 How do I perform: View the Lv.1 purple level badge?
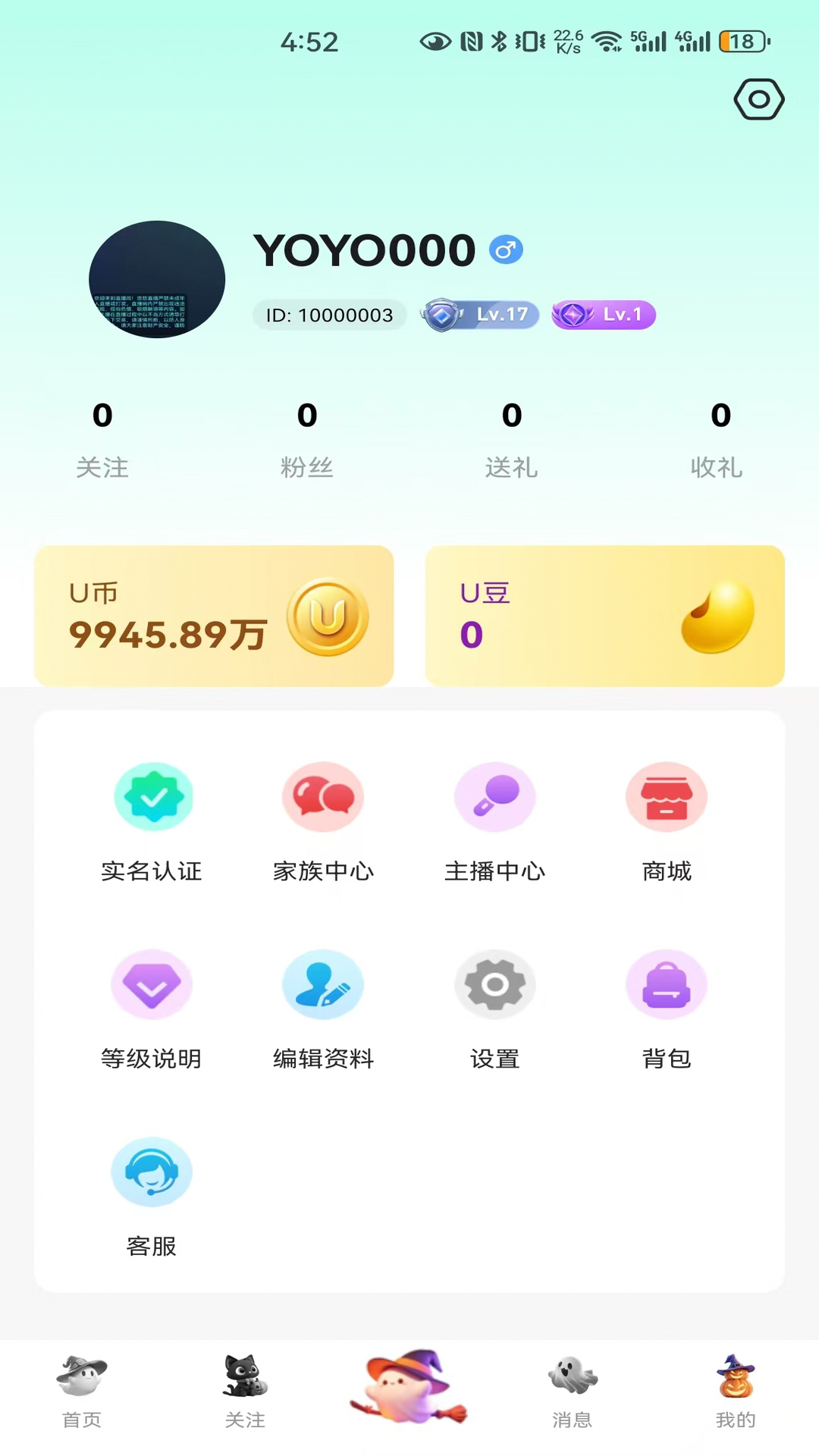603,315
